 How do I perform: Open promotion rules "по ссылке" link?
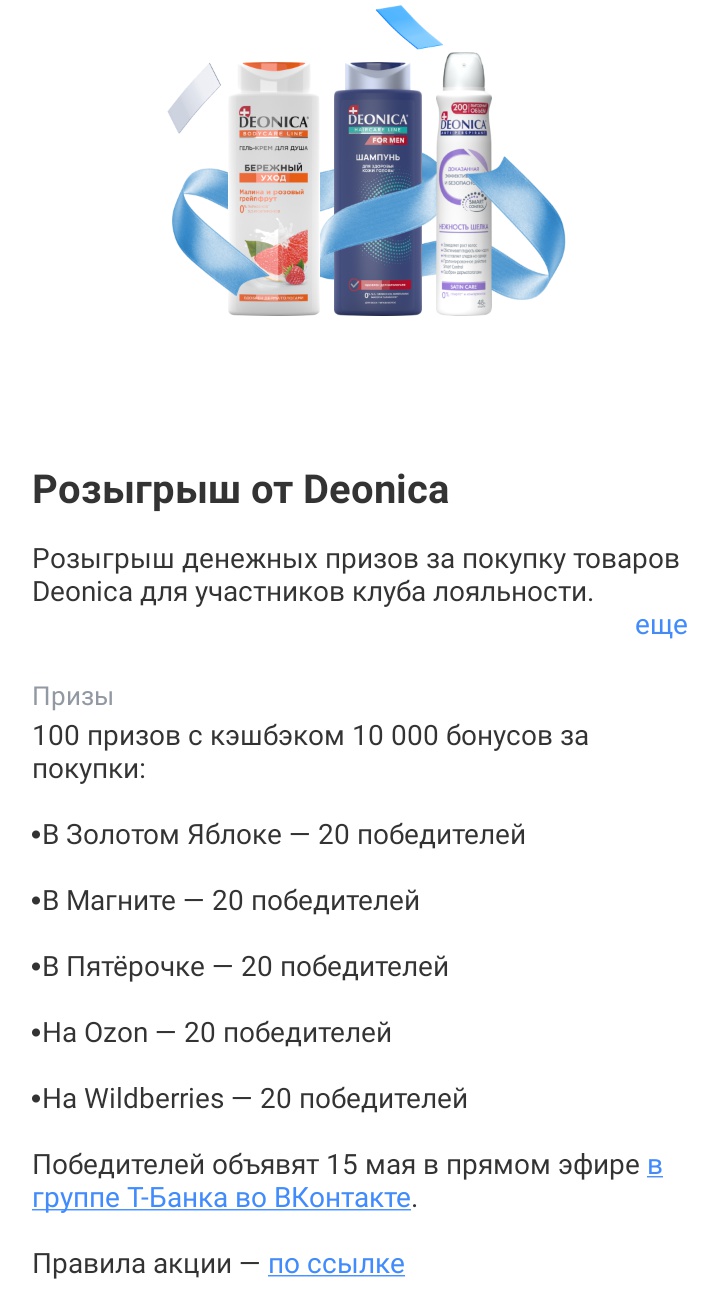point(336,1264)
